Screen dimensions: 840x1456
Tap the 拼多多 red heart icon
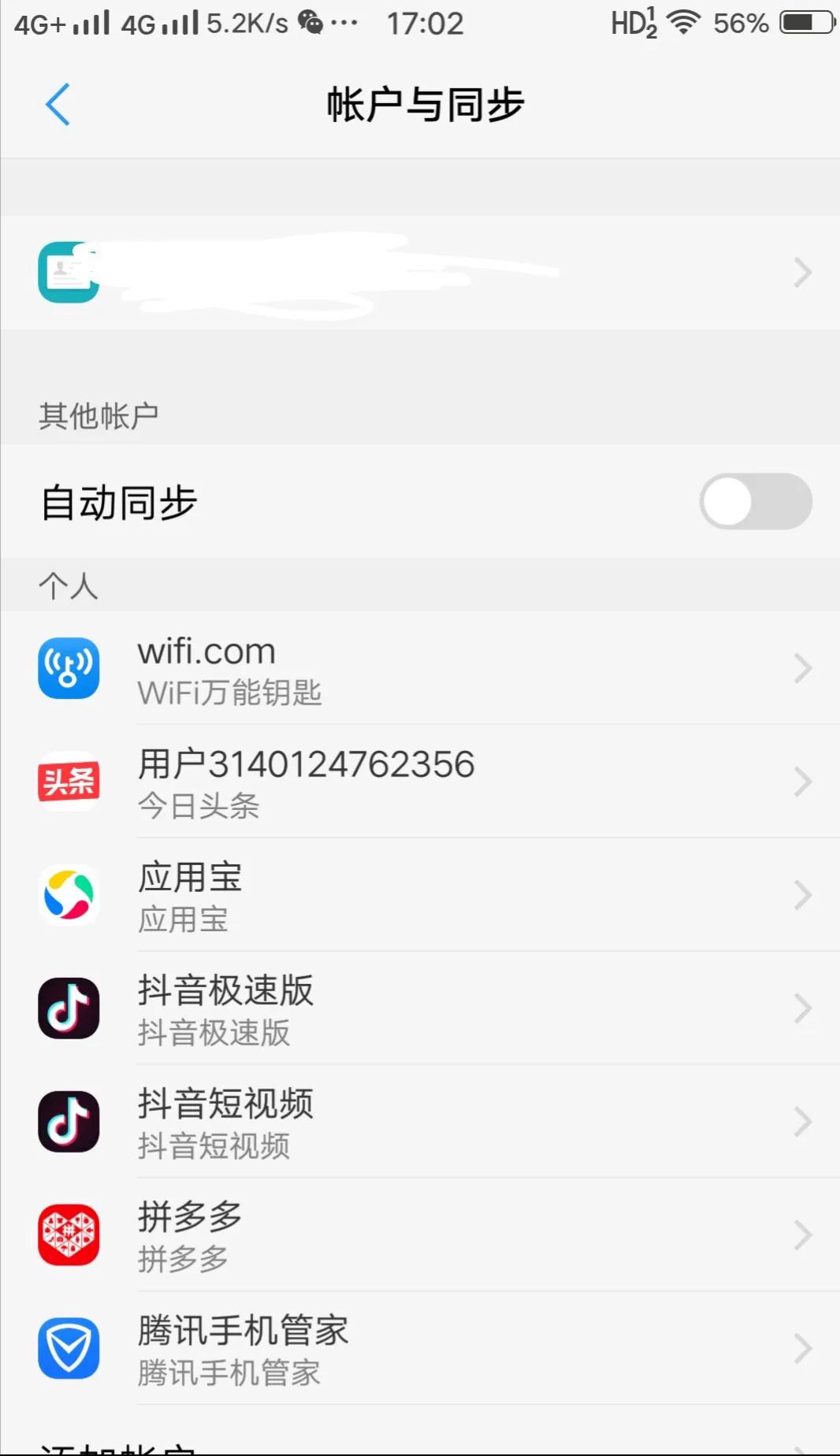[x=69, y=1235]
